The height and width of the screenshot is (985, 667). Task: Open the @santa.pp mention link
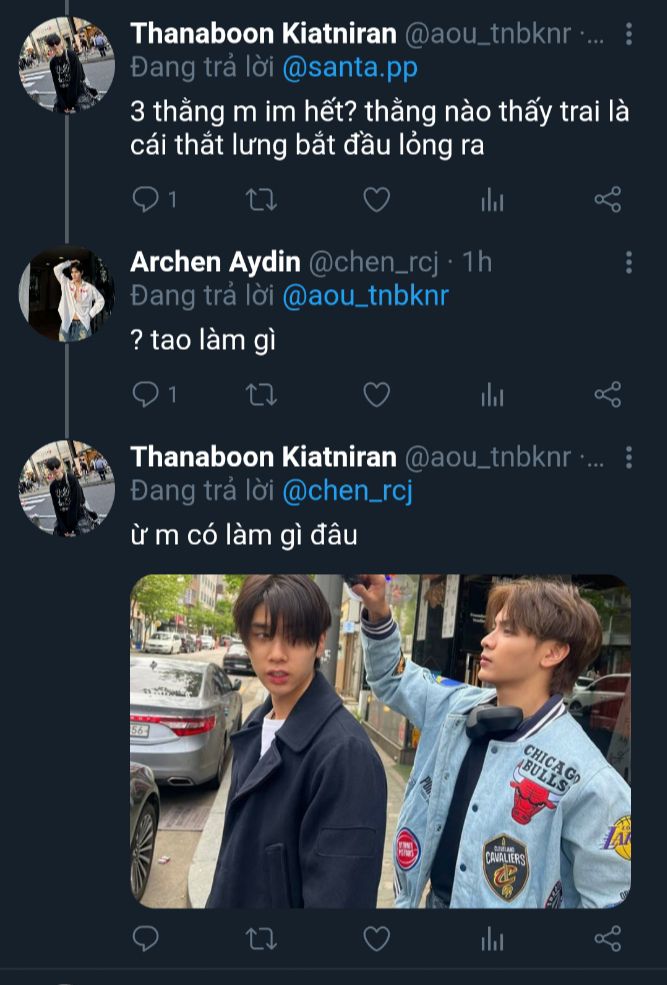coord(351,68)
